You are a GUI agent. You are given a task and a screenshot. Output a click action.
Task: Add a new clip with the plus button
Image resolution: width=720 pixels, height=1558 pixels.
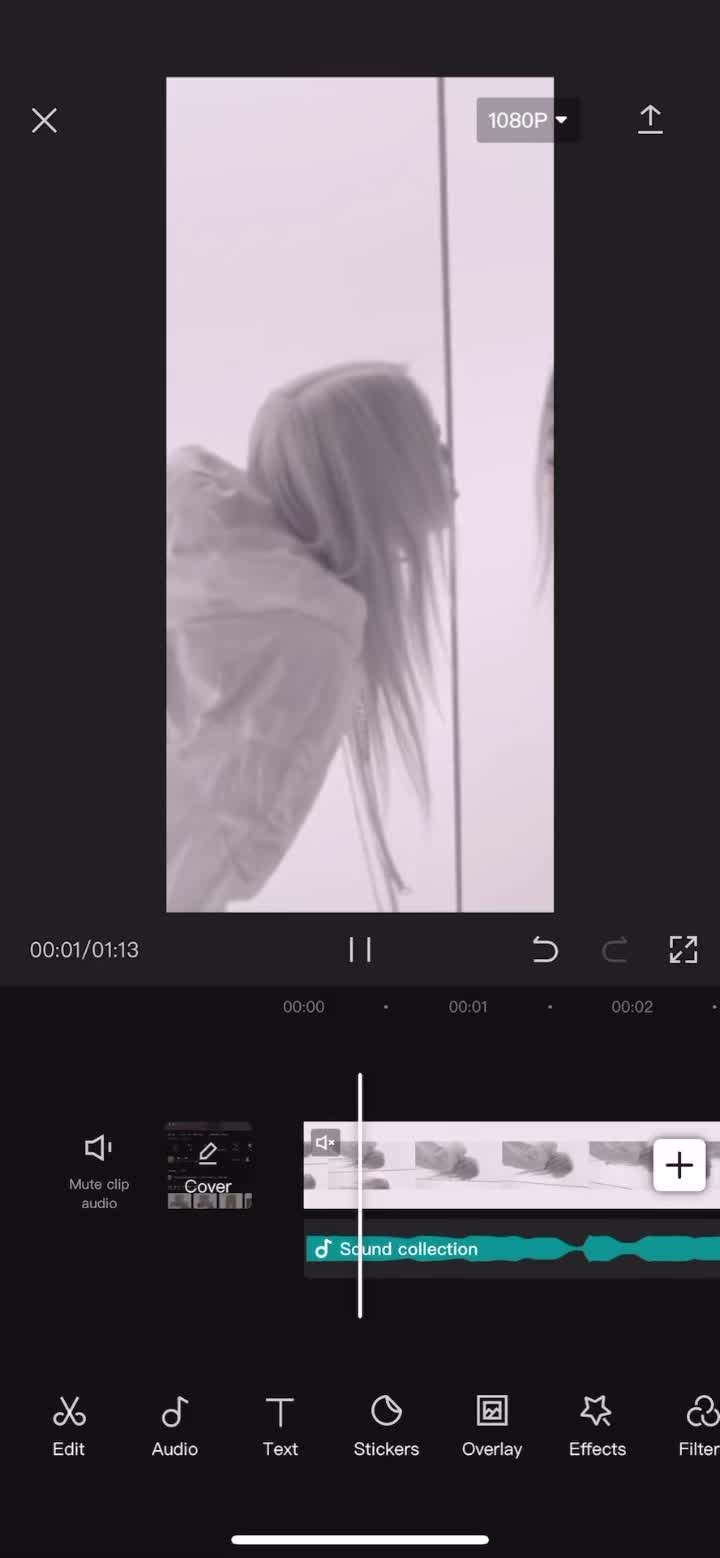point(679,1165)
